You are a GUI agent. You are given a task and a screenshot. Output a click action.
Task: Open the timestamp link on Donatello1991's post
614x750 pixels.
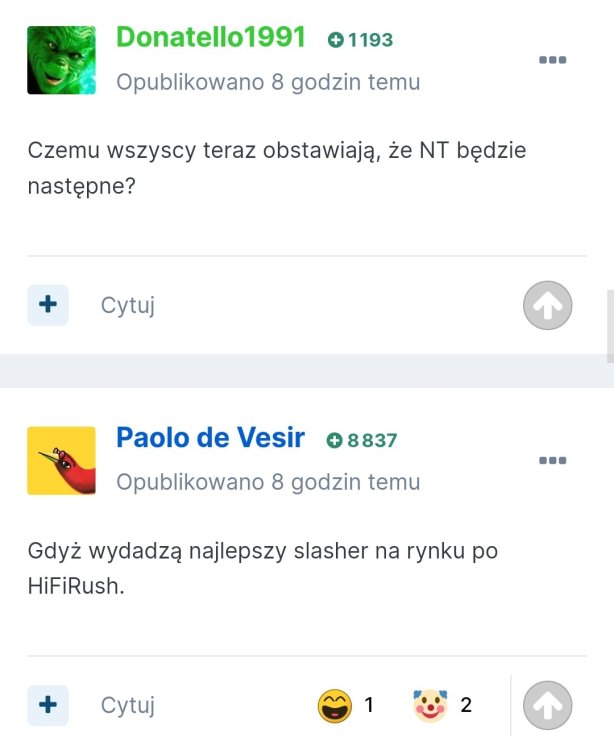pos(268,82)
